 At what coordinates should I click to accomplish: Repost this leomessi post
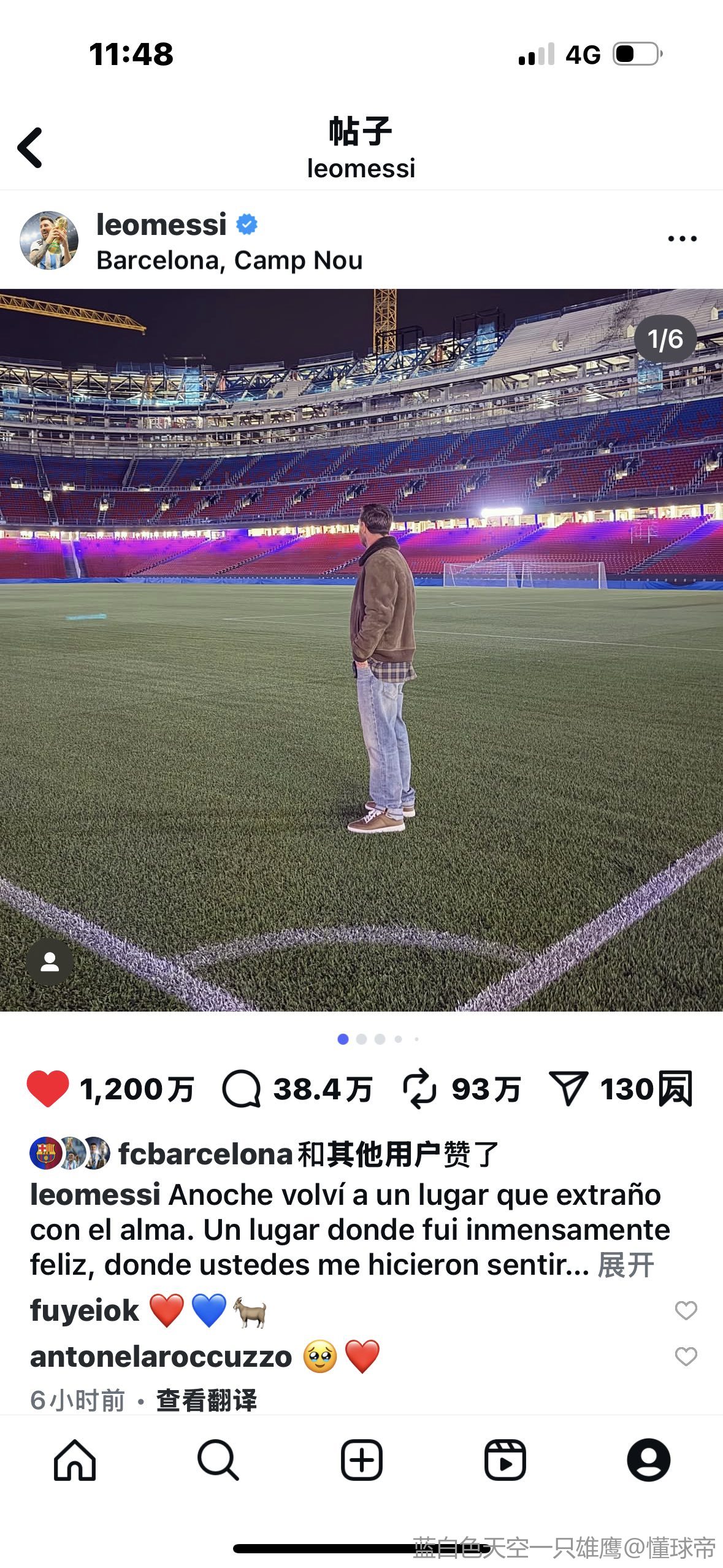[419, 1090]
